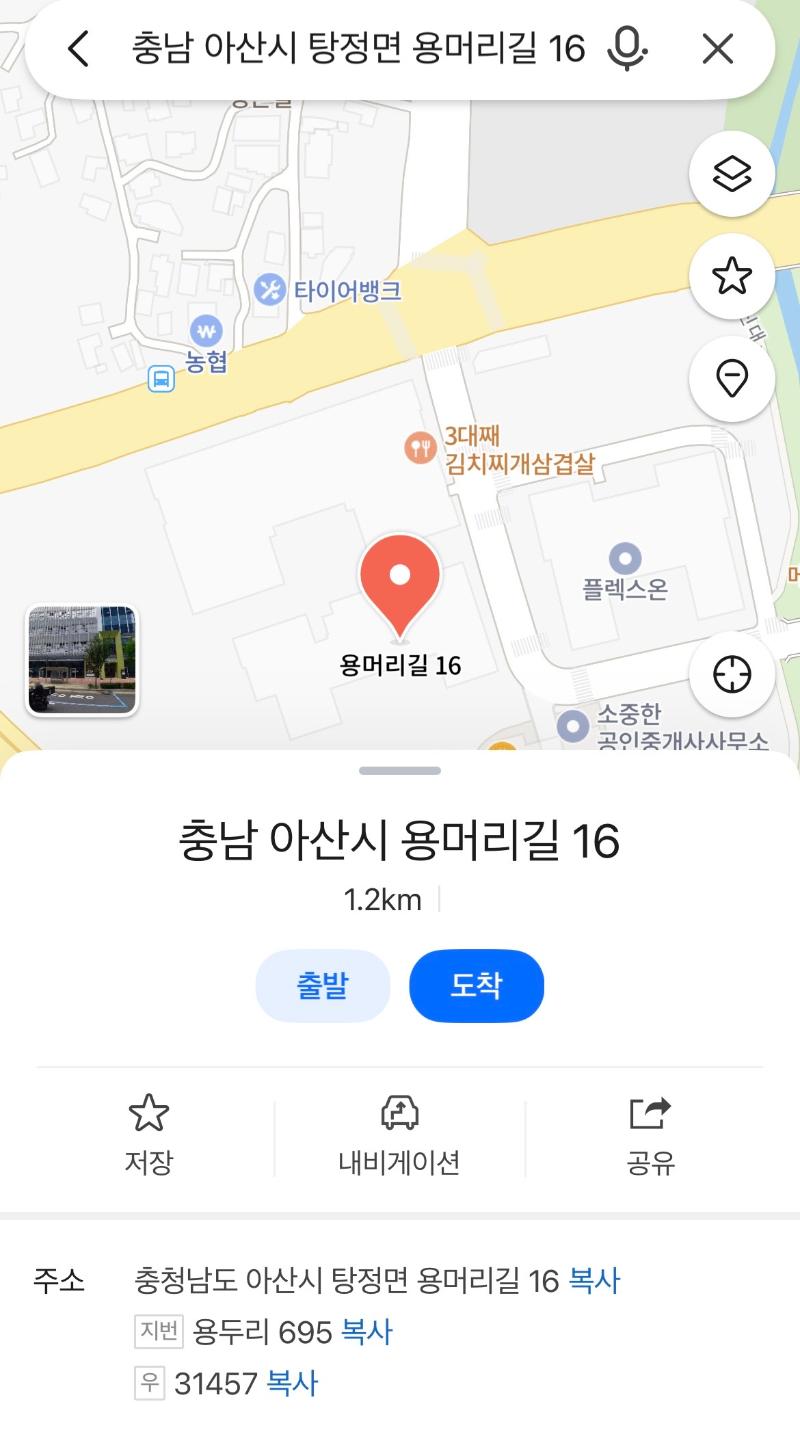
Task: Copy the road address 용머리길 16
Action: coord(595,1280)
